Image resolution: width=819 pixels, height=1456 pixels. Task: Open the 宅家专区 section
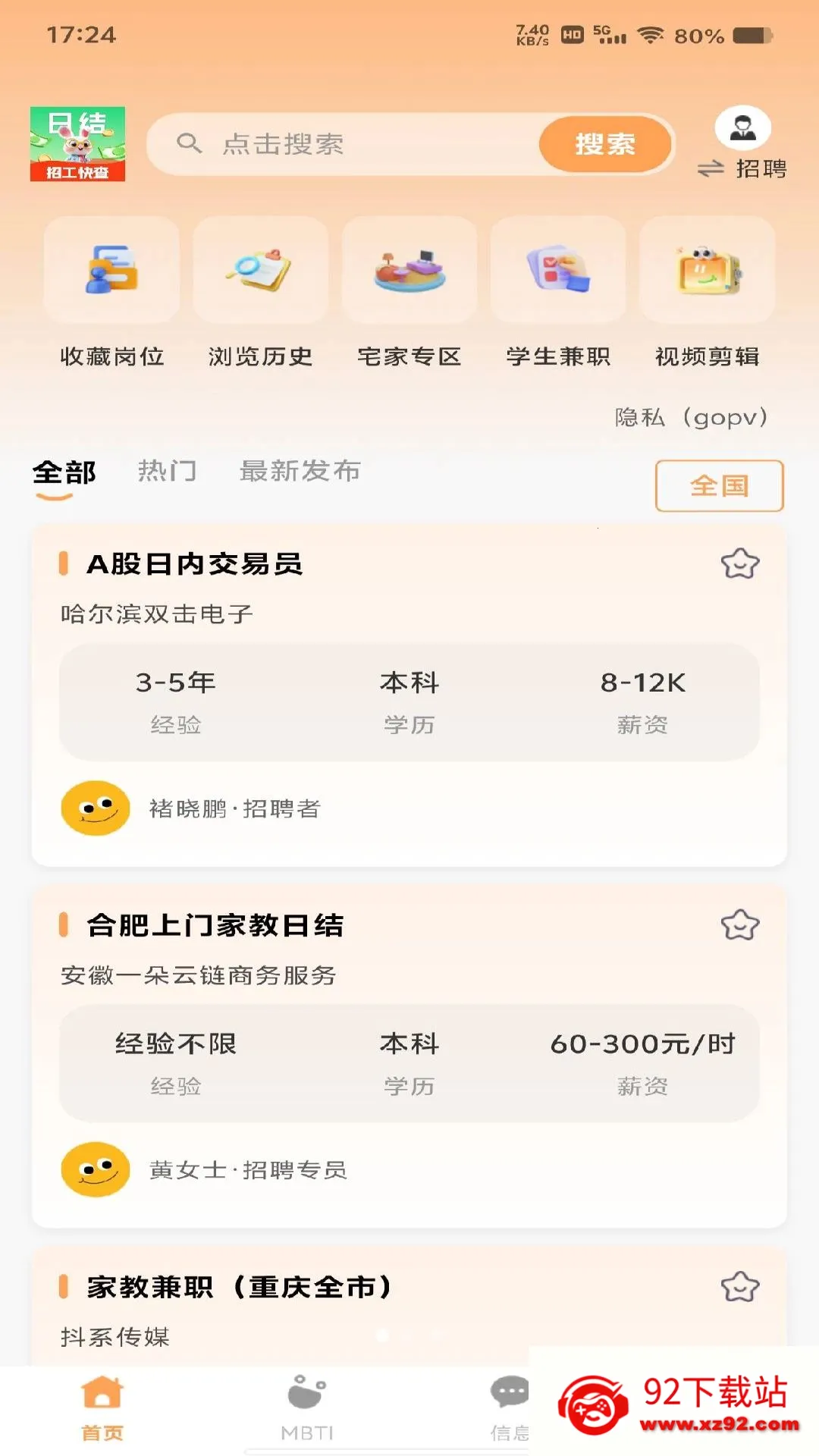coord(409,292)
